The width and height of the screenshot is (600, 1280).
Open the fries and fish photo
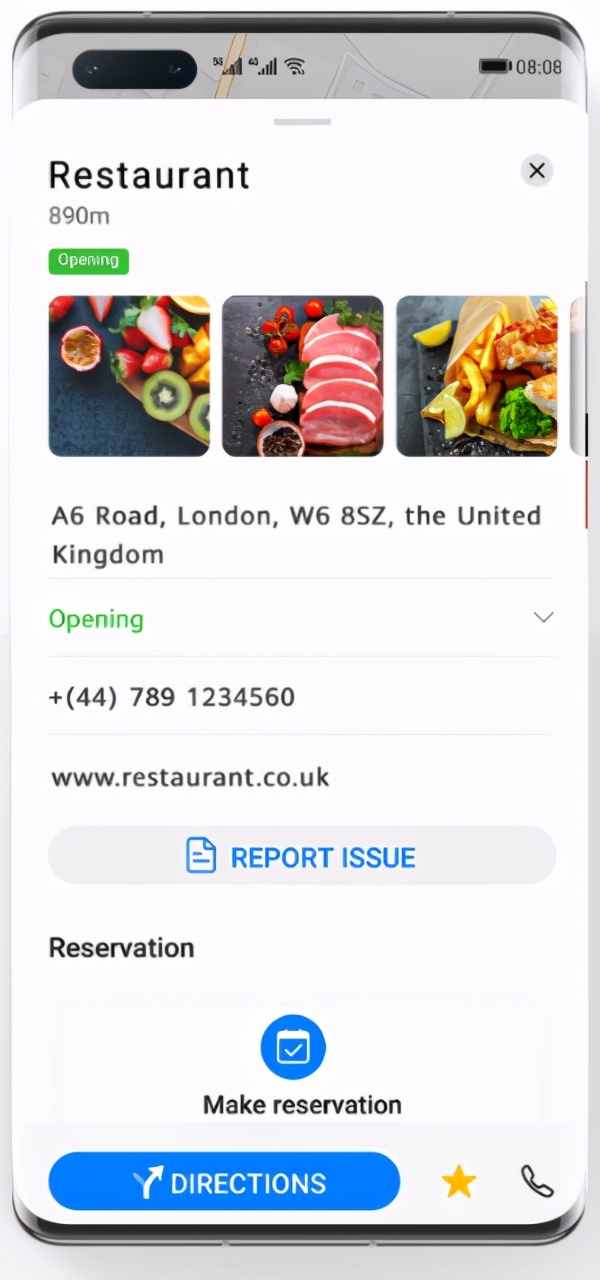[477, 376]
